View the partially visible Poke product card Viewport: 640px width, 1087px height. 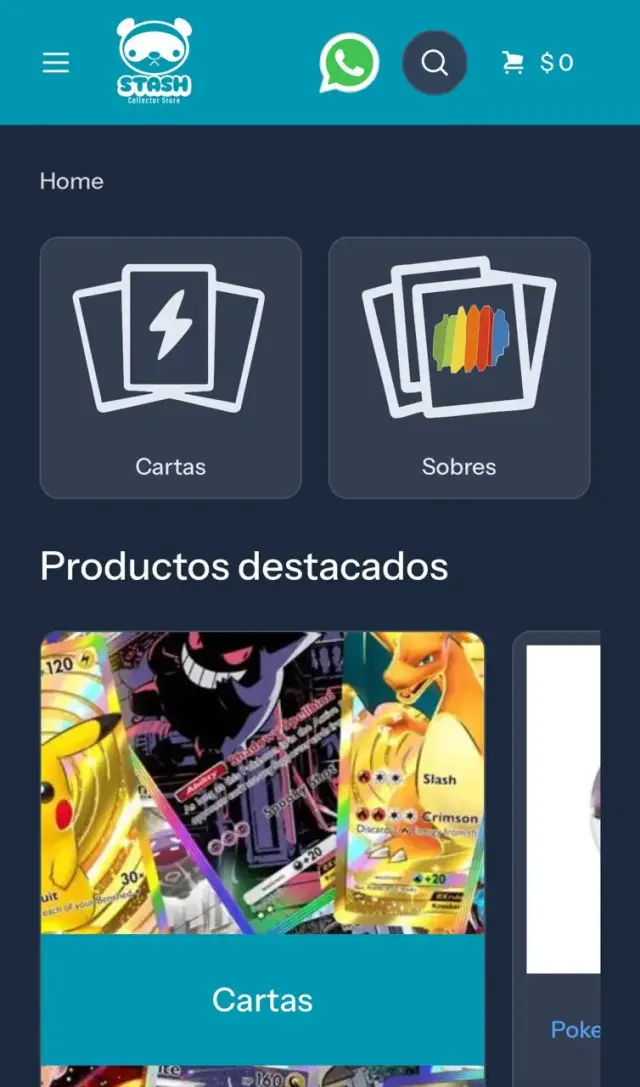[565, 850]
